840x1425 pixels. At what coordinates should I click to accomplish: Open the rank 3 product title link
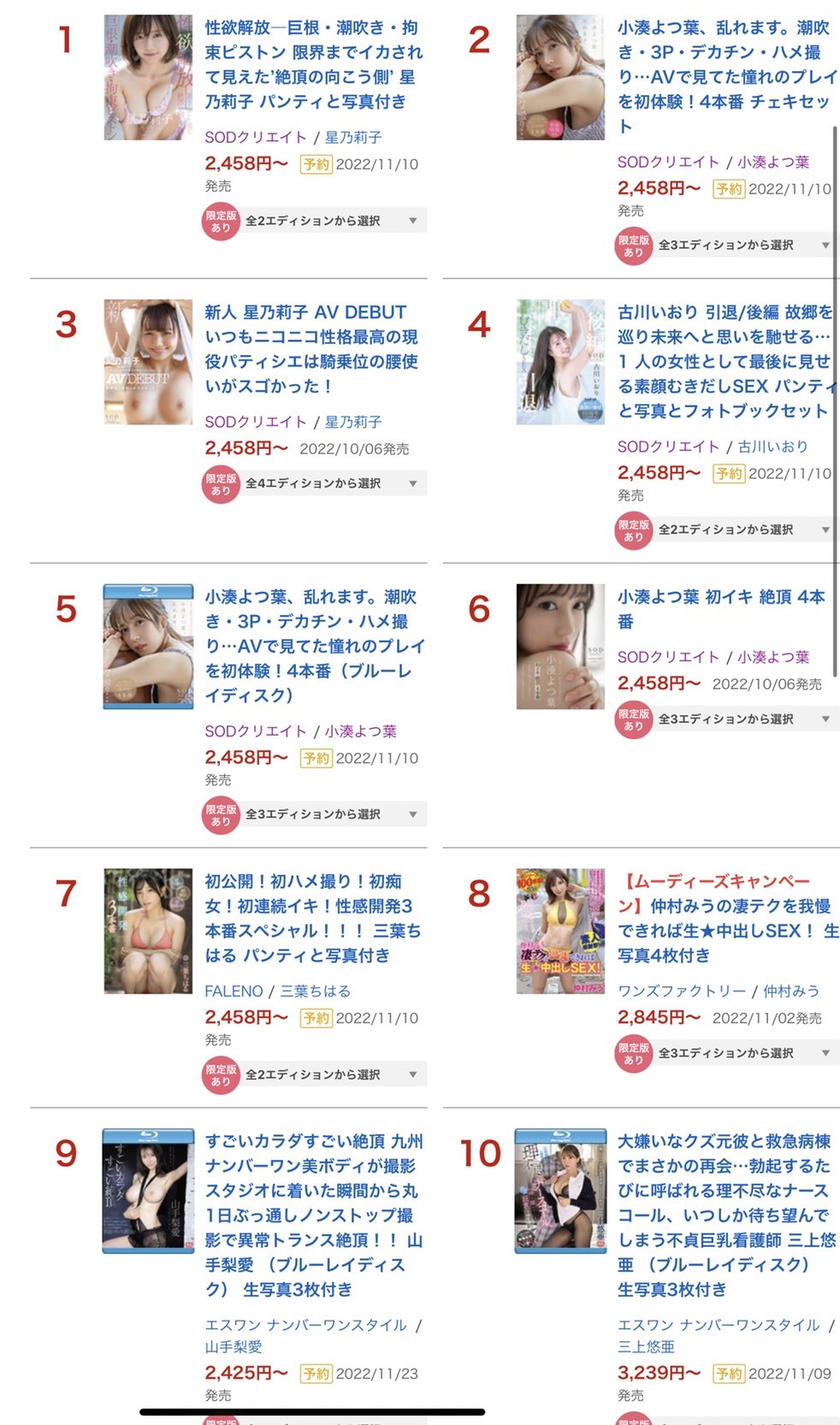pyautogui.click(x=311, y=349)
